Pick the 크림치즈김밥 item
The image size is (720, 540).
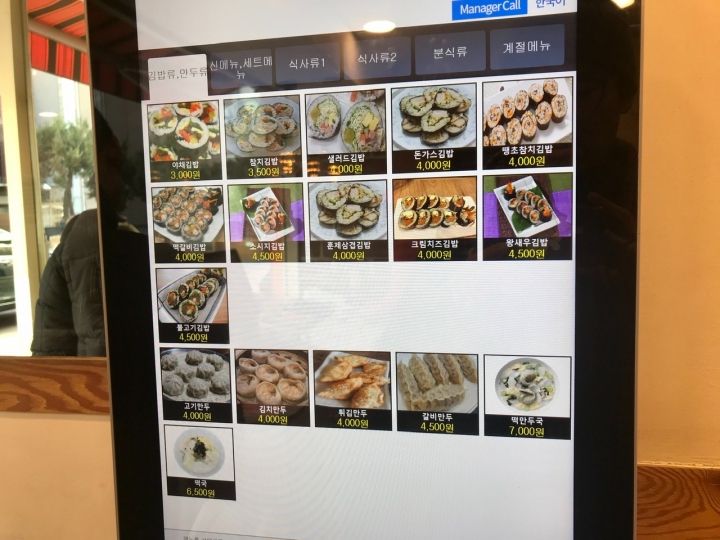click(434, 217)
